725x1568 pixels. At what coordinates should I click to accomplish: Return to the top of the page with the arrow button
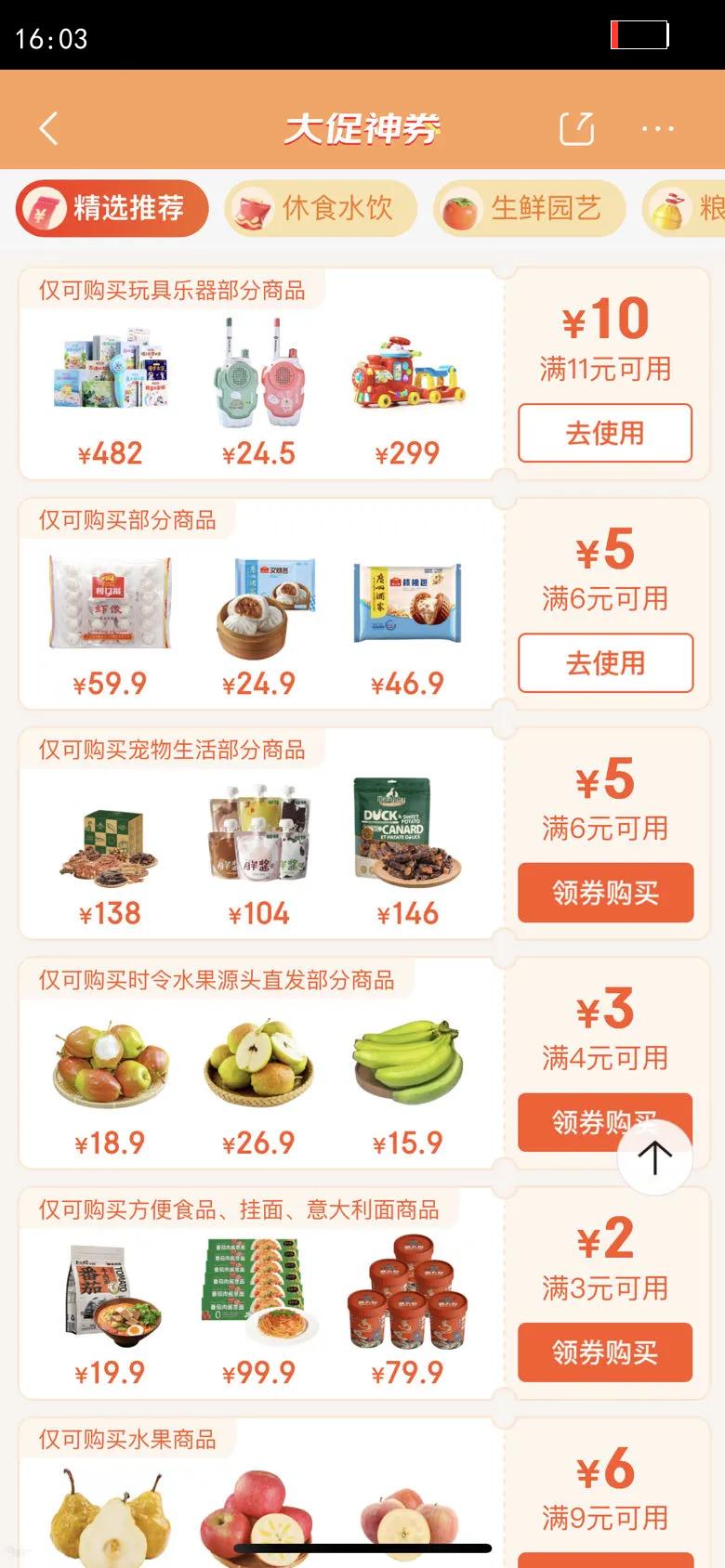654,1157
